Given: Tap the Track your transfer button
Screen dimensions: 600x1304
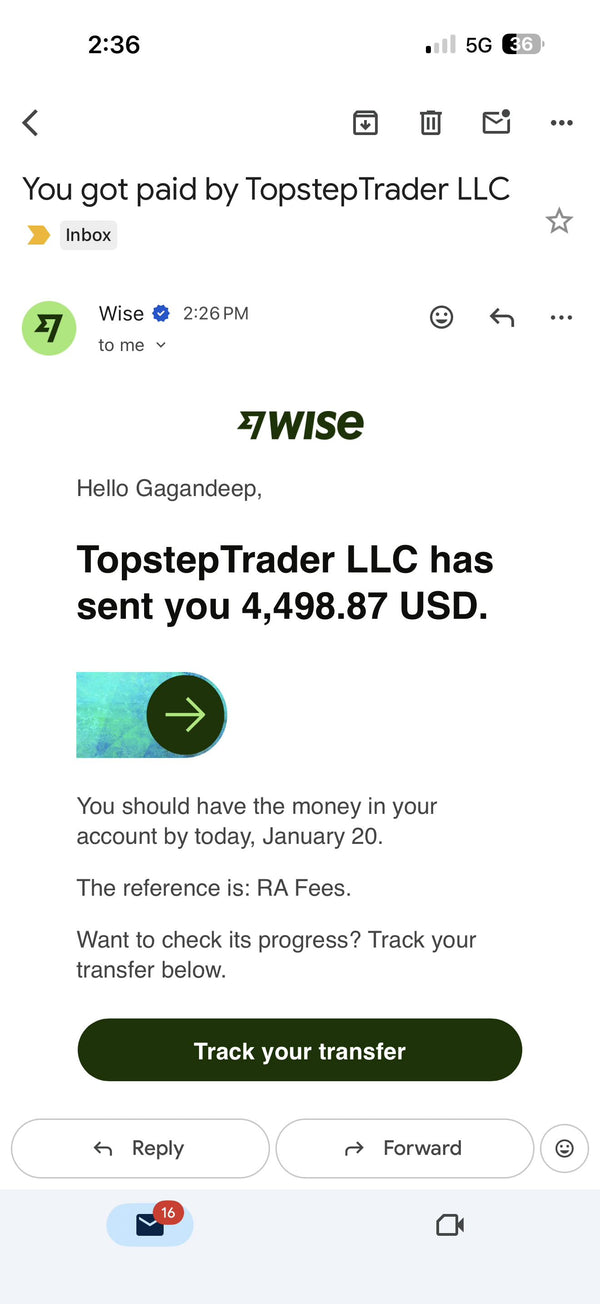Looking at the screenshot, I should tap(300, 1050).
